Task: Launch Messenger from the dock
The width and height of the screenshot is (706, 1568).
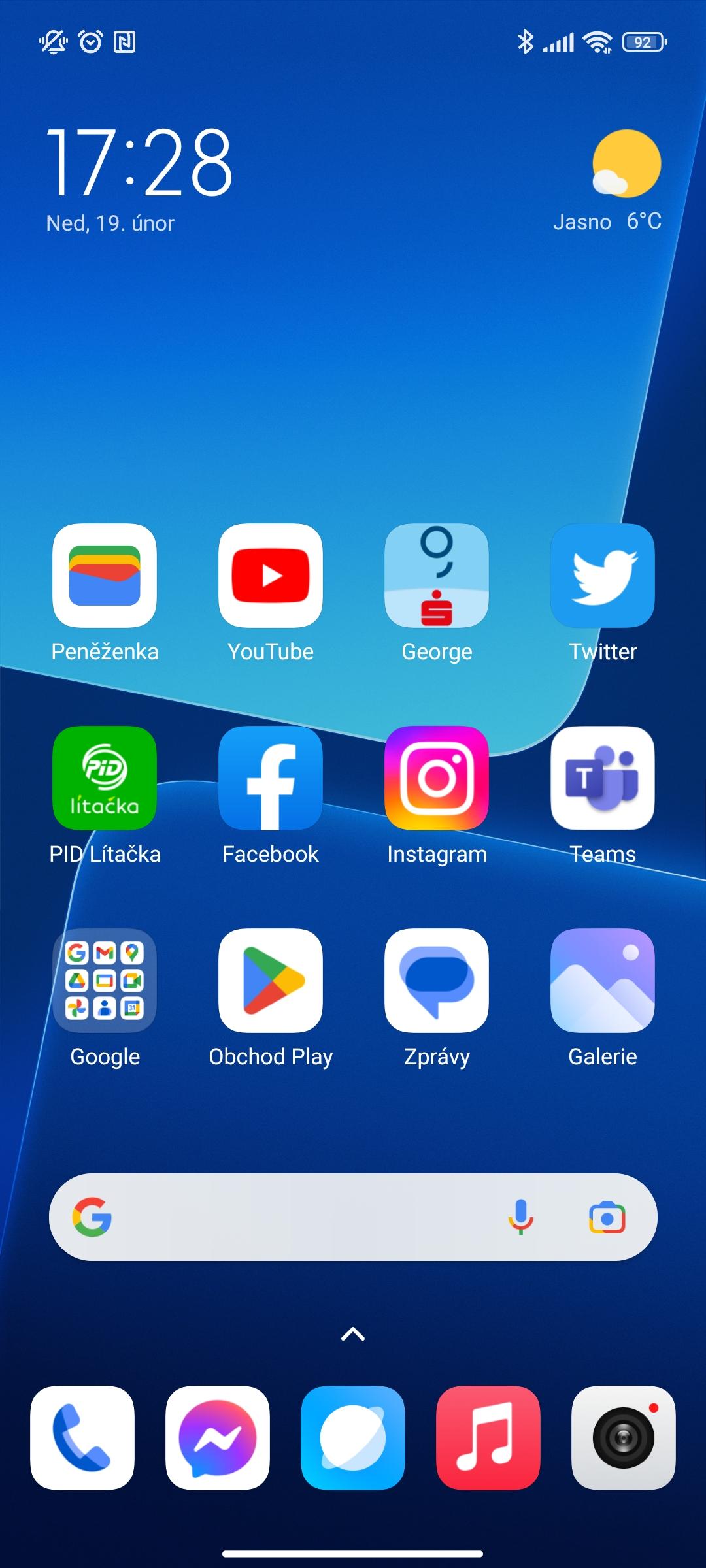Action: coord(218,1438)
